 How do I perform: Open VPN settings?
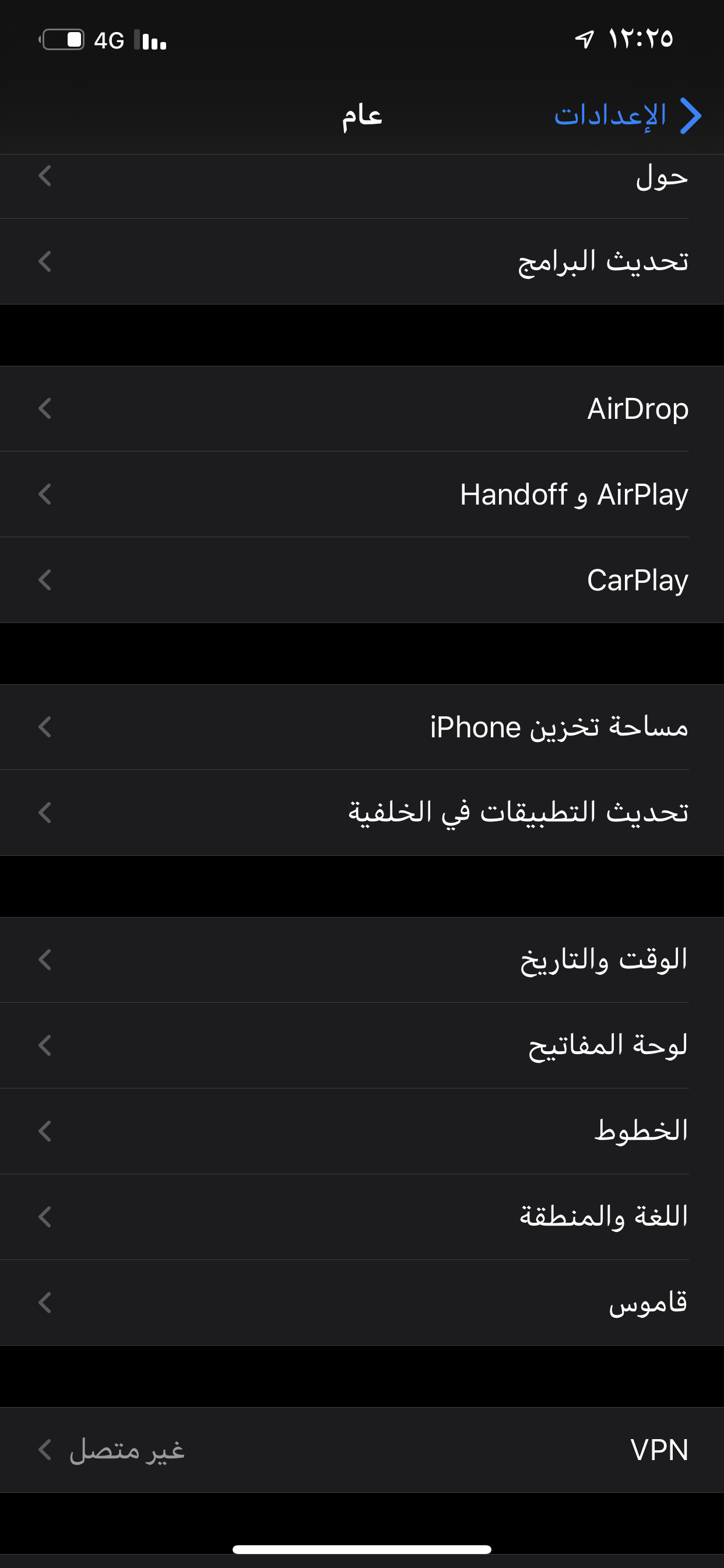[x=362, y=1450]
